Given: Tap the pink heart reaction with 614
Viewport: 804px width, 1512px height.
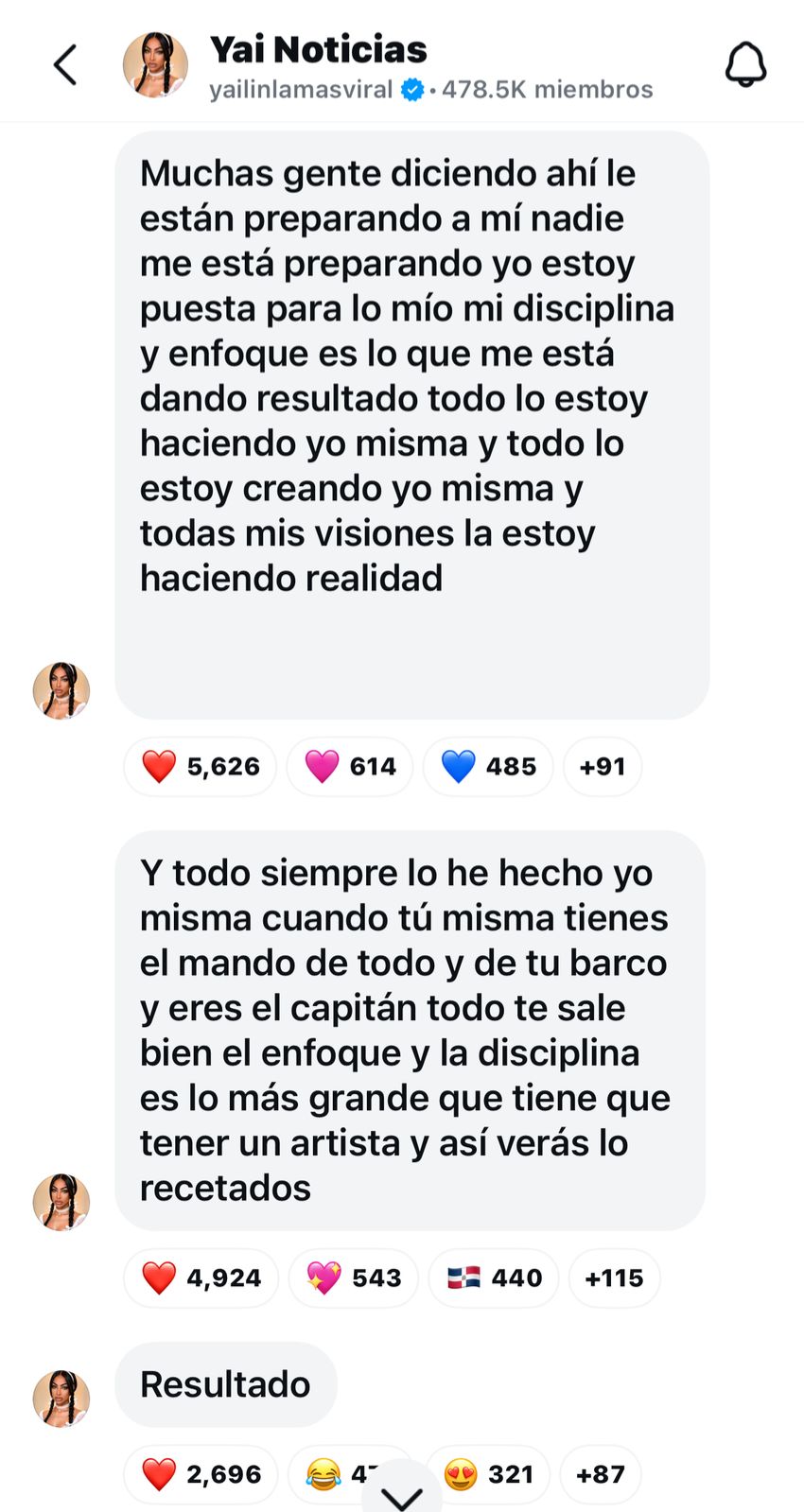Looking at the screenshot, I should (x=350, y=766).
